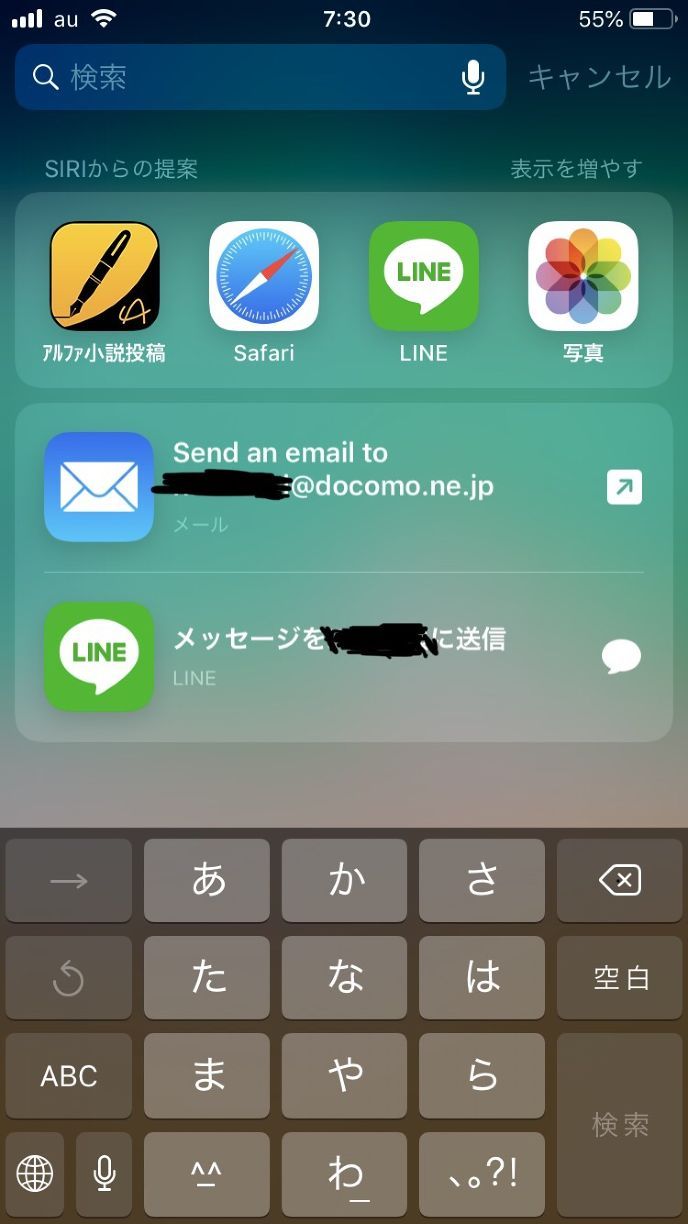
Task: Type the あ key
Action: (207, 881)
